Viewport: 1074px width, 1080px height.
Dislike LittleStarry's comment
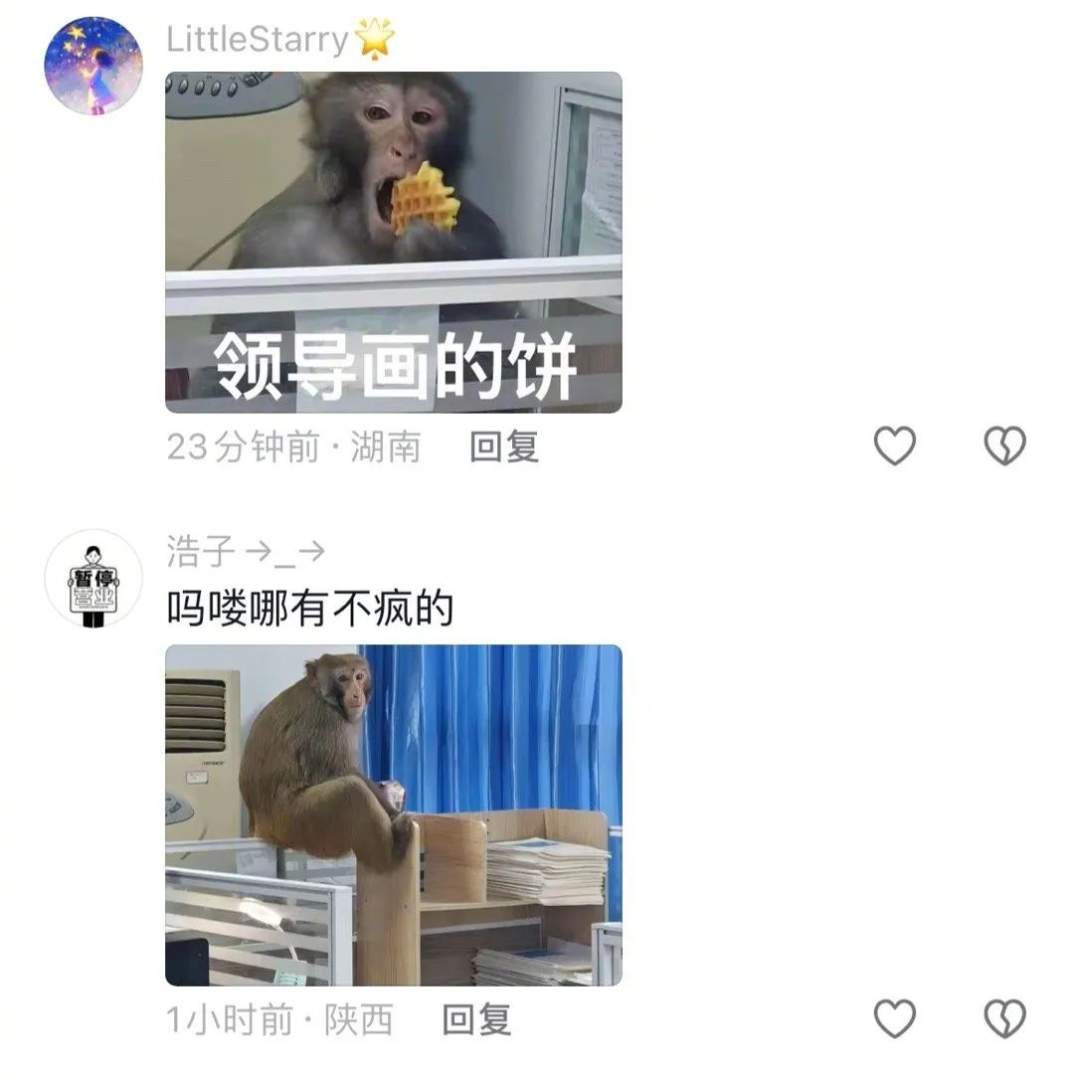click(x=1005, y=446)
